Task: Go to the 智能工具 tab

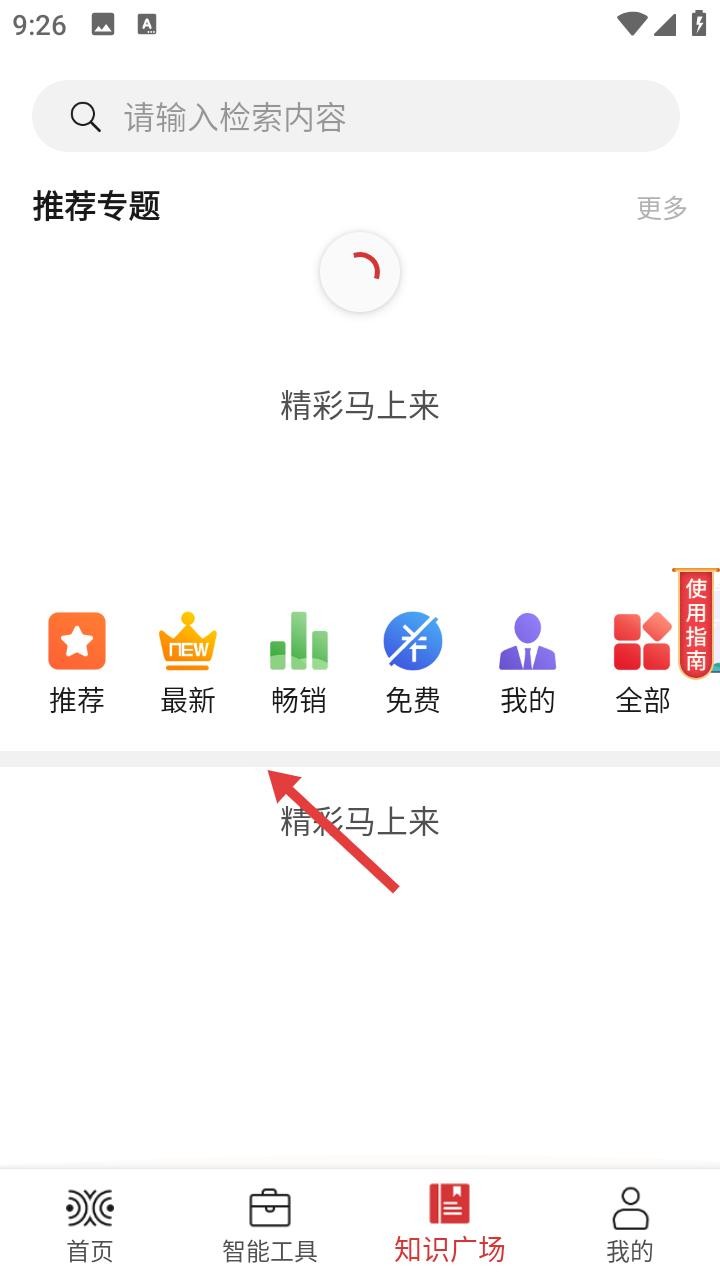Action: 270,1225
